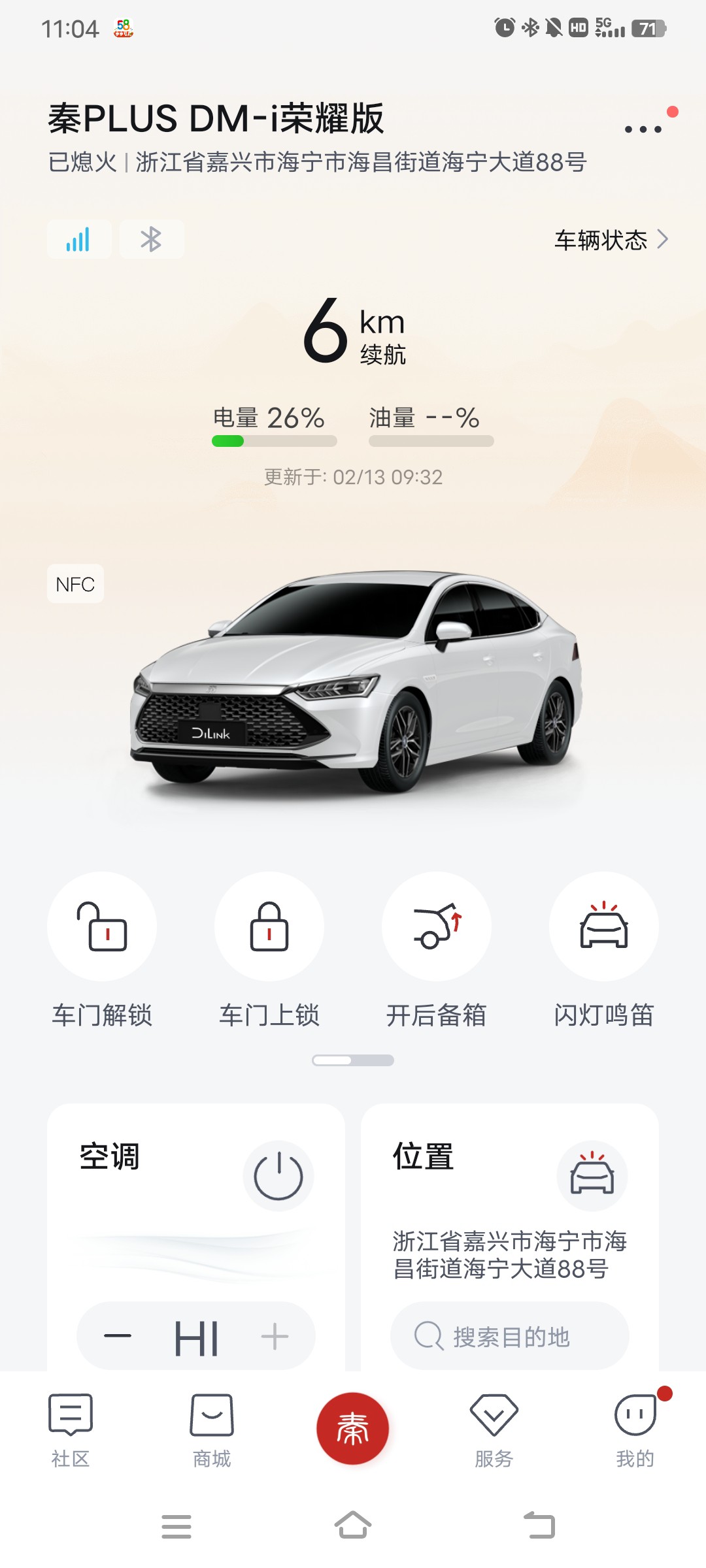The width and height of the screenshot is (706, 1568).
Task: Open the NFC key button
Action: [x=75, y=583]
